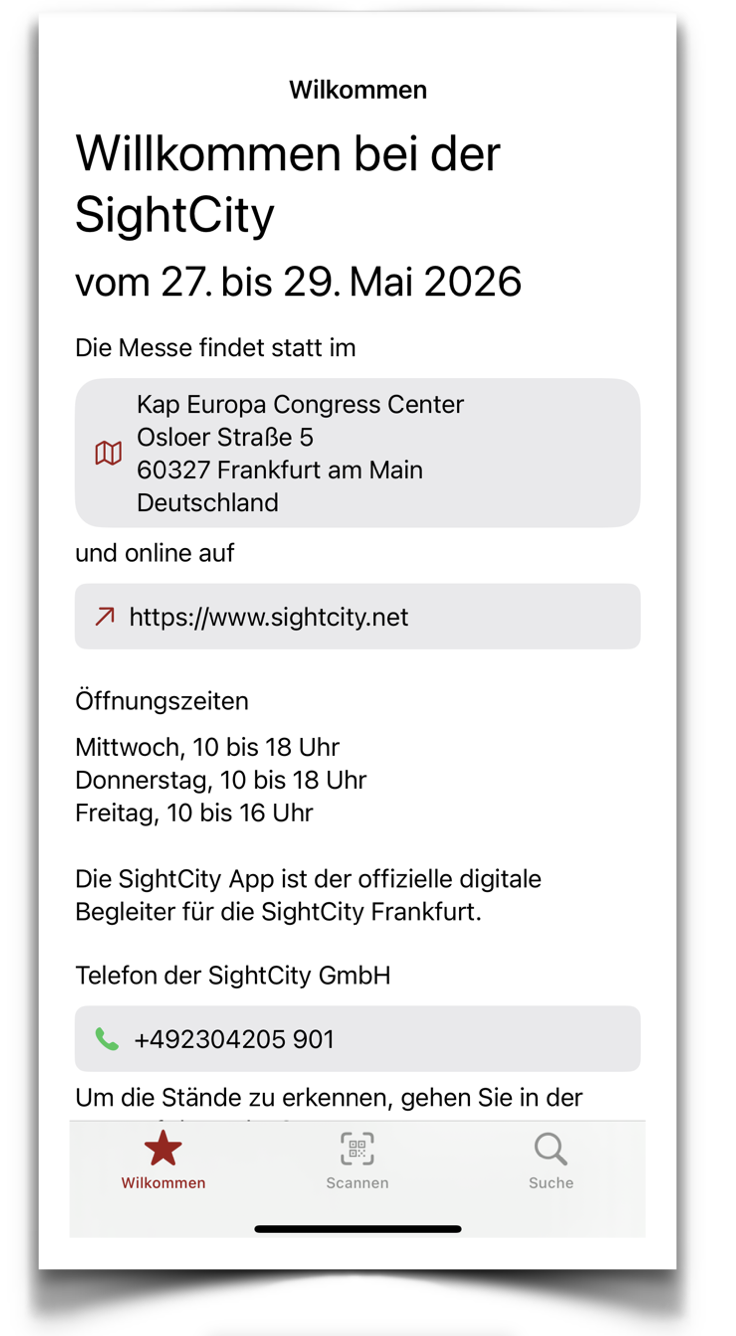Switch to the Scannen tab
This screenshot has height=1336, width=736.
(x=357, y=1161)
